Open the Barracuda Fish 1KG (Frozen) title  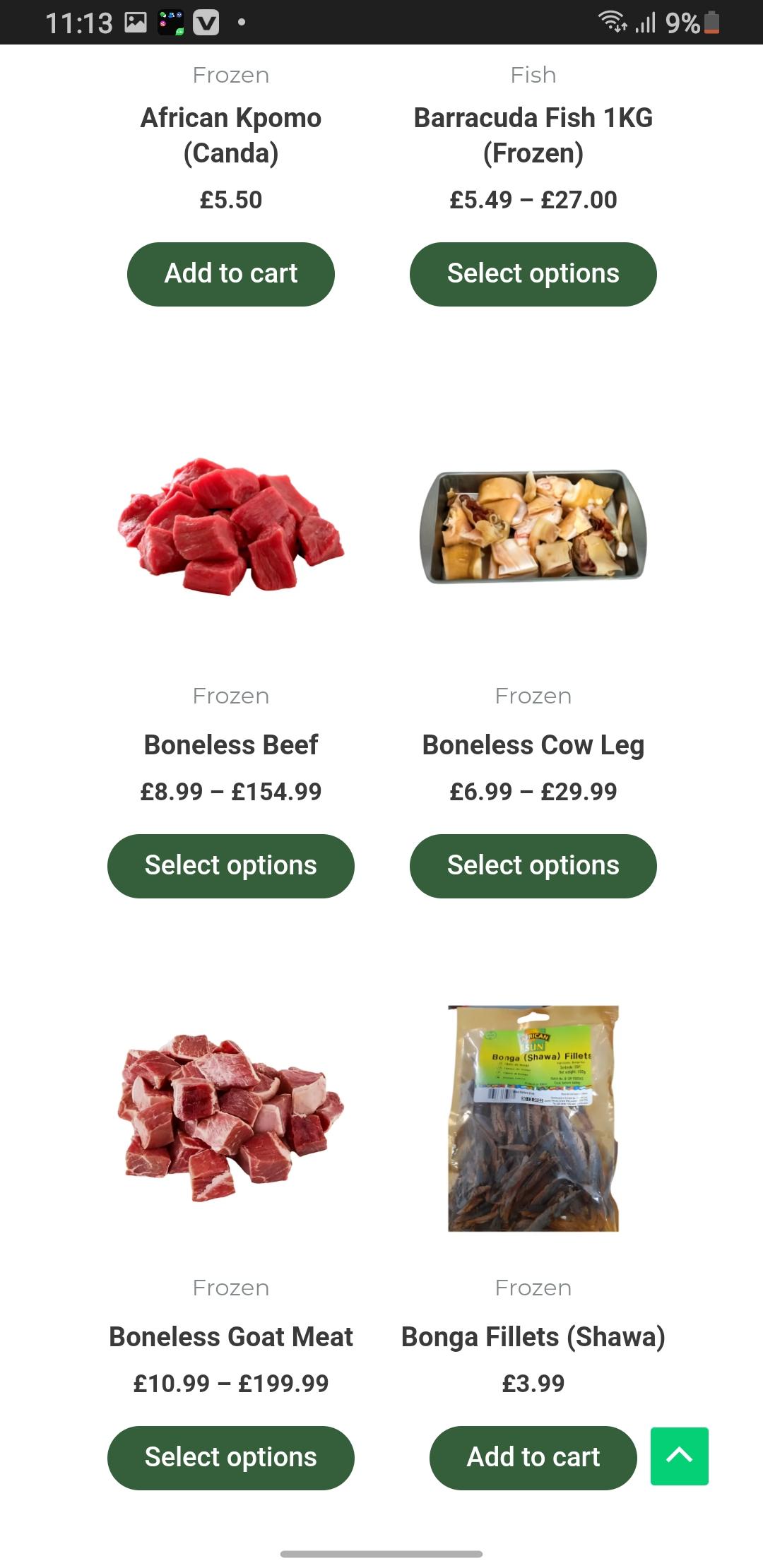[533, 135]
